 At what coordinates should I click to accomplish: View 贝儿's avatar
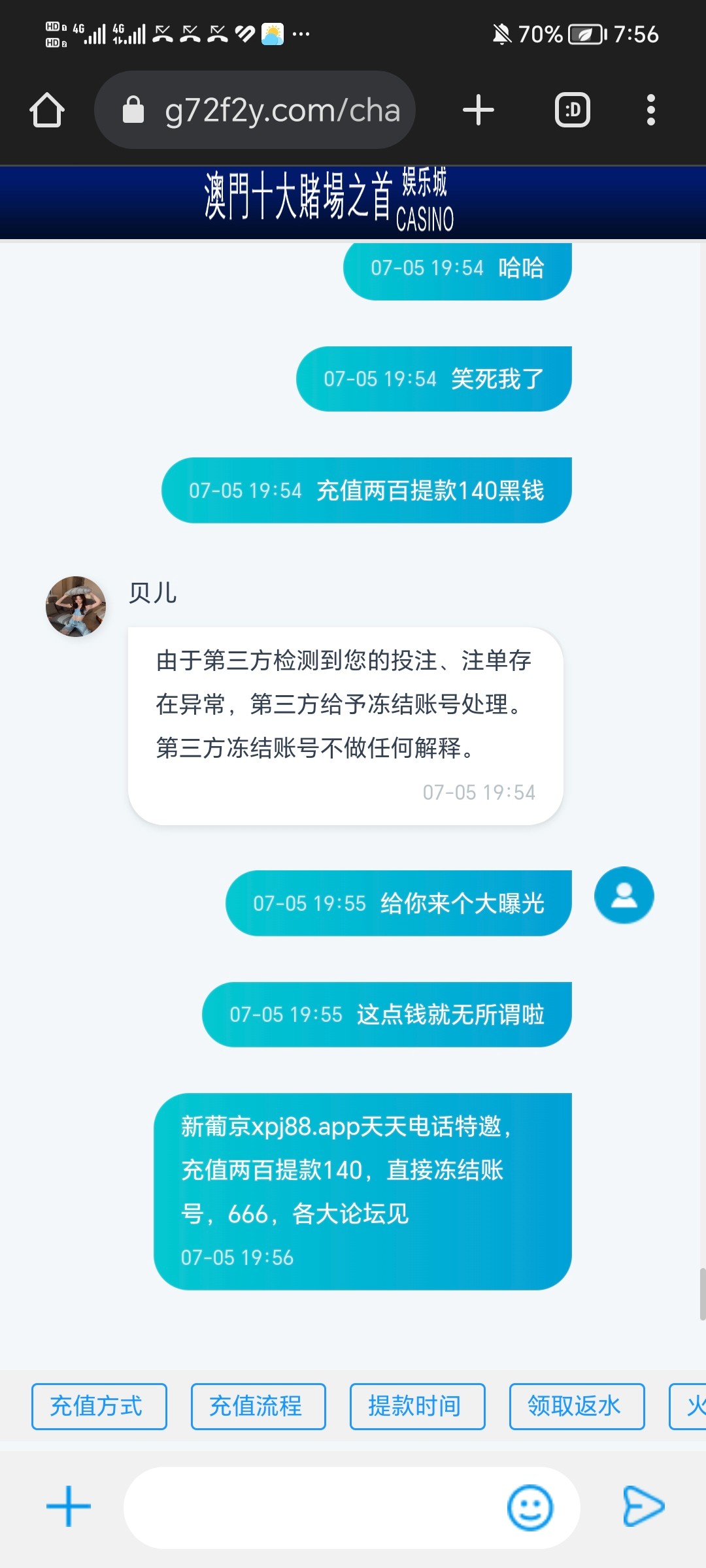pos(76,606)
